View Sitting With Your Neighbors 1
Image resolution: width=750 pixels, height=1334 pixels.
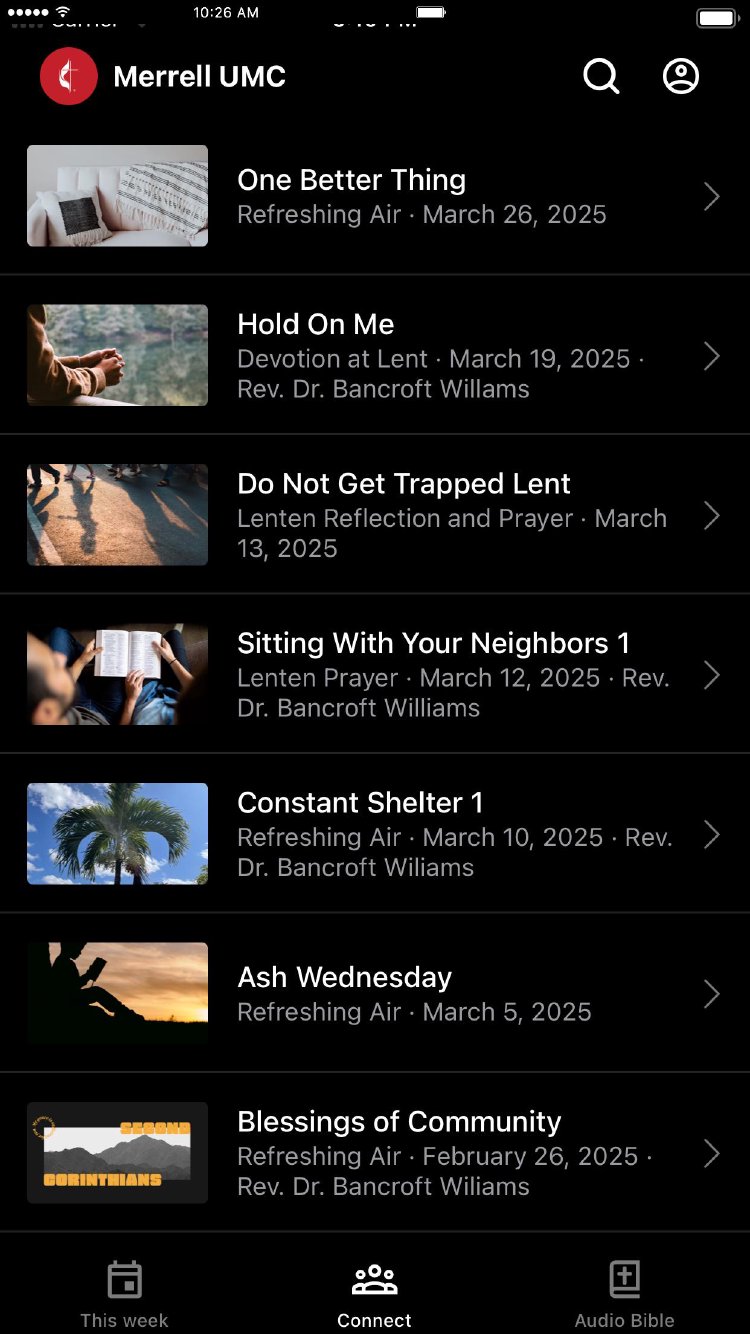coord(374,675)
